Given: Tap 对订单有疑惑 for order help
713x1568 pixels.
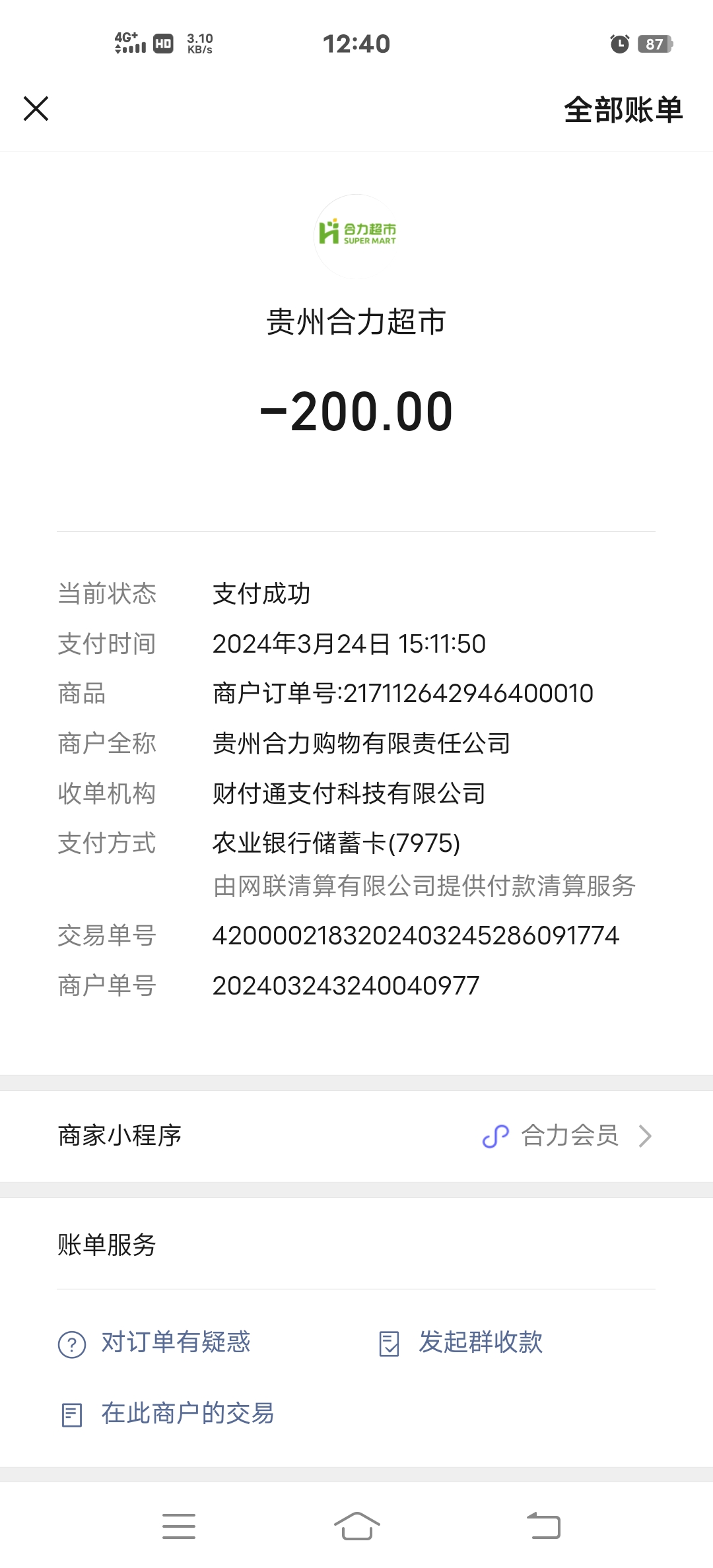Looking at the screenshot, I should (x=155, y=1342).
